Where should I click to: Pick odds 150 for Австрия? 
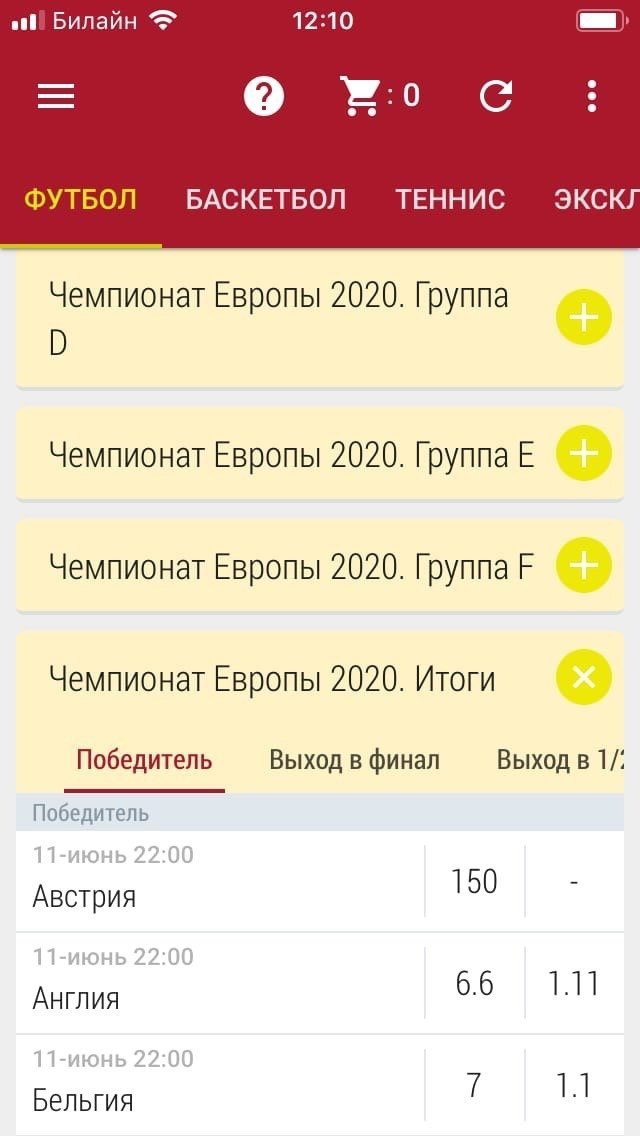474,881
